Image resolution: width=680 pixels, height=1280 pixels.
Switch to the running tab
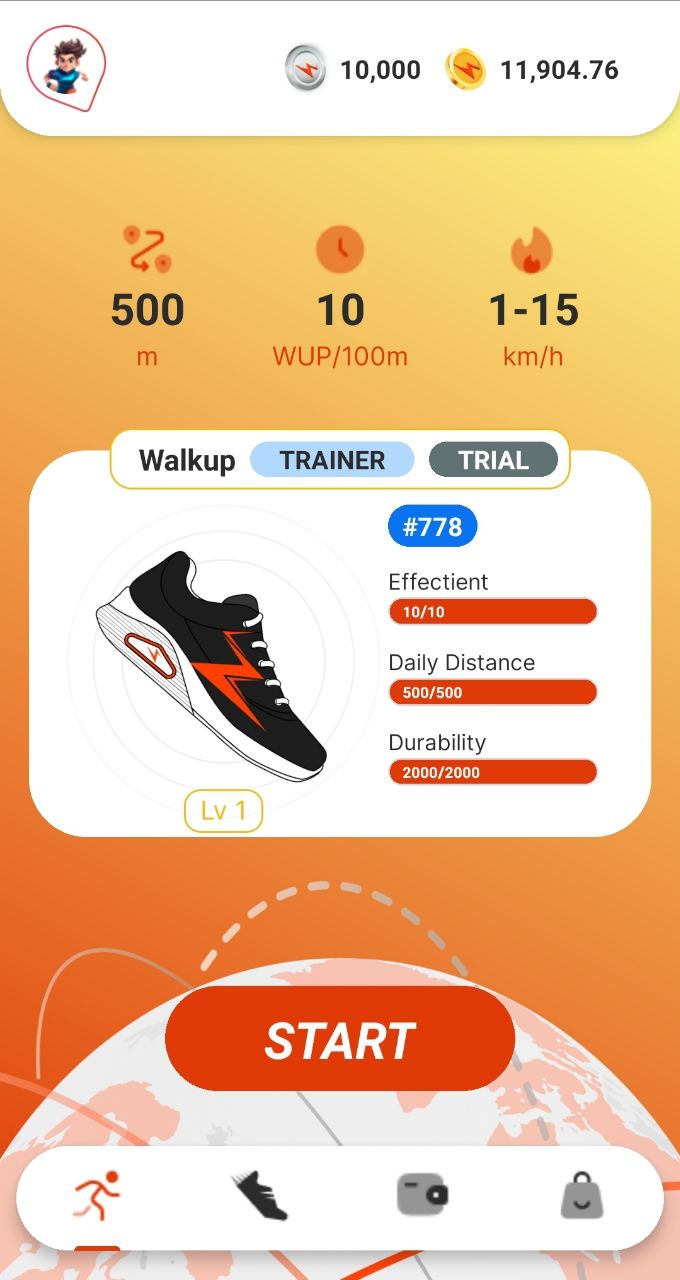tap(97, 1195)
